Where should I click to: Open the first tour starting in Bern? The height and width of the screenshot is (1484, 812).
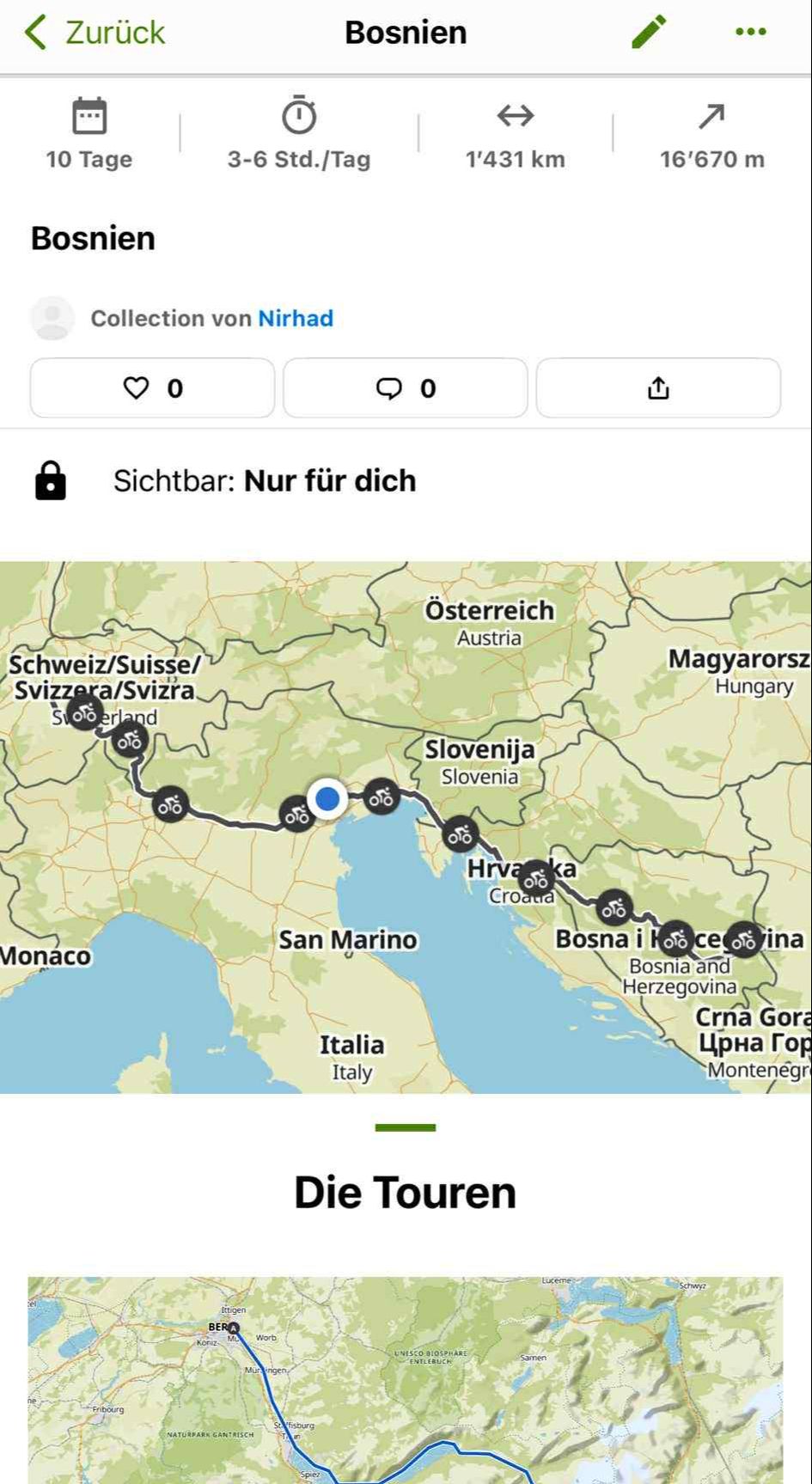[406, 1379]
